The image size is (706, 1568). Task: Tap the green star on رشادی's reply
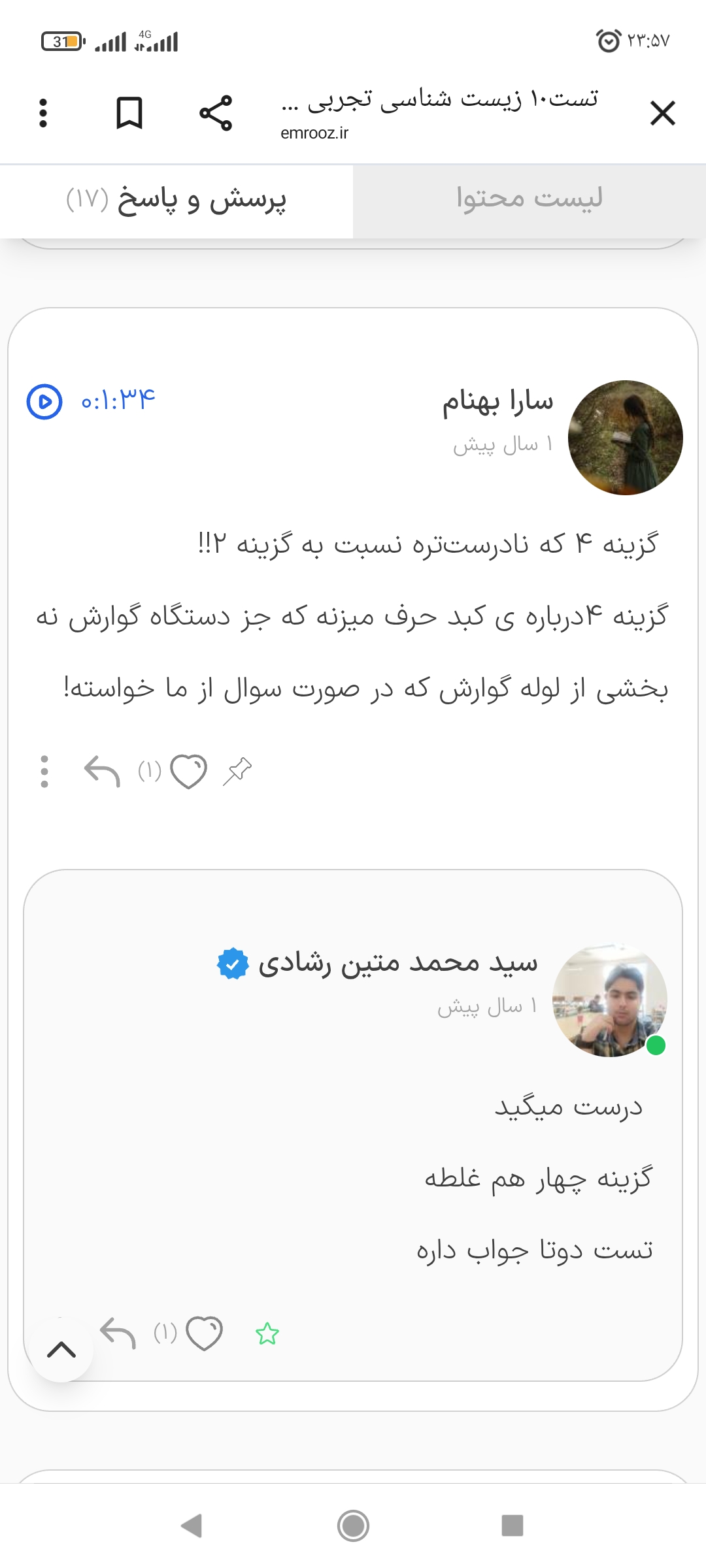click(267, 1333)
